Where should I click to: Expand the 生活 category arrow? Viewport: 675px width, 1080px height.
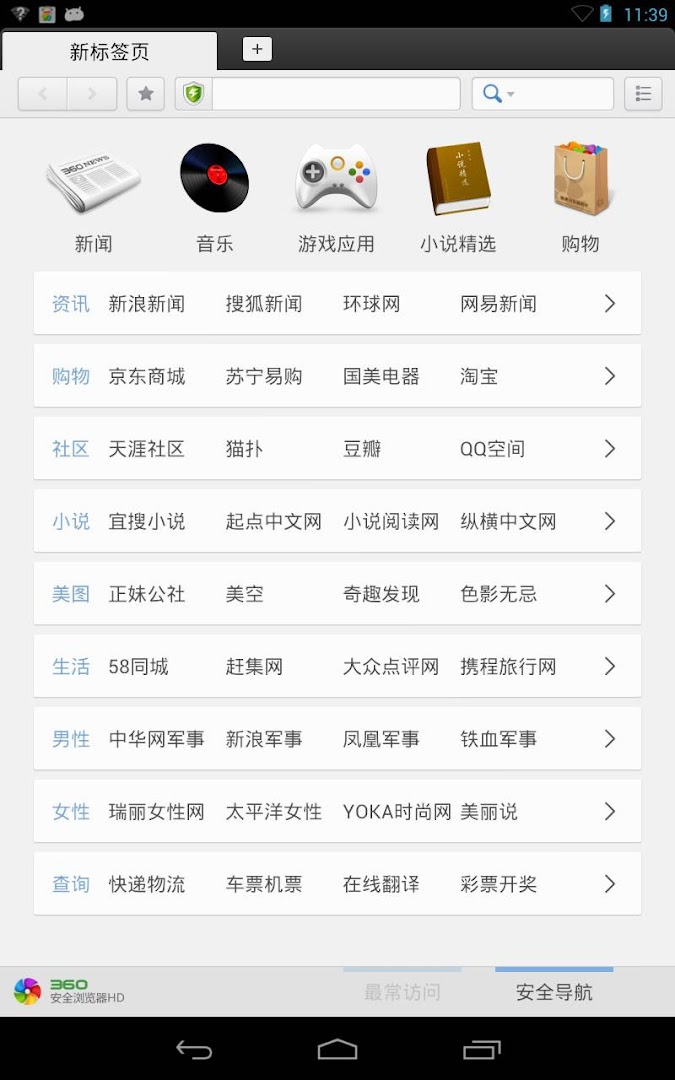click(x=610, y=666)
